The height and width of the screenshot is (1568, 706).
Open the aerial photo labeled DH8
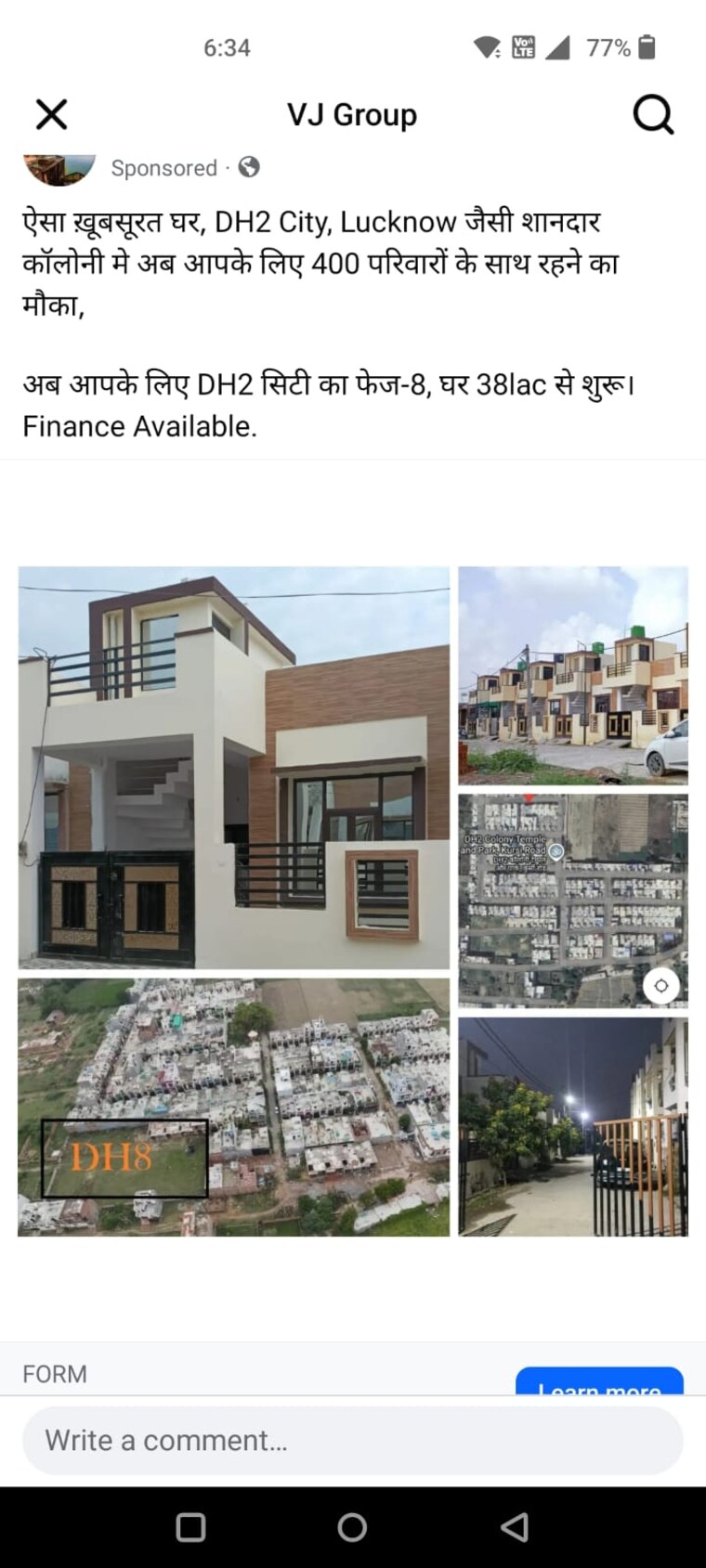(x=232, y=1105)
